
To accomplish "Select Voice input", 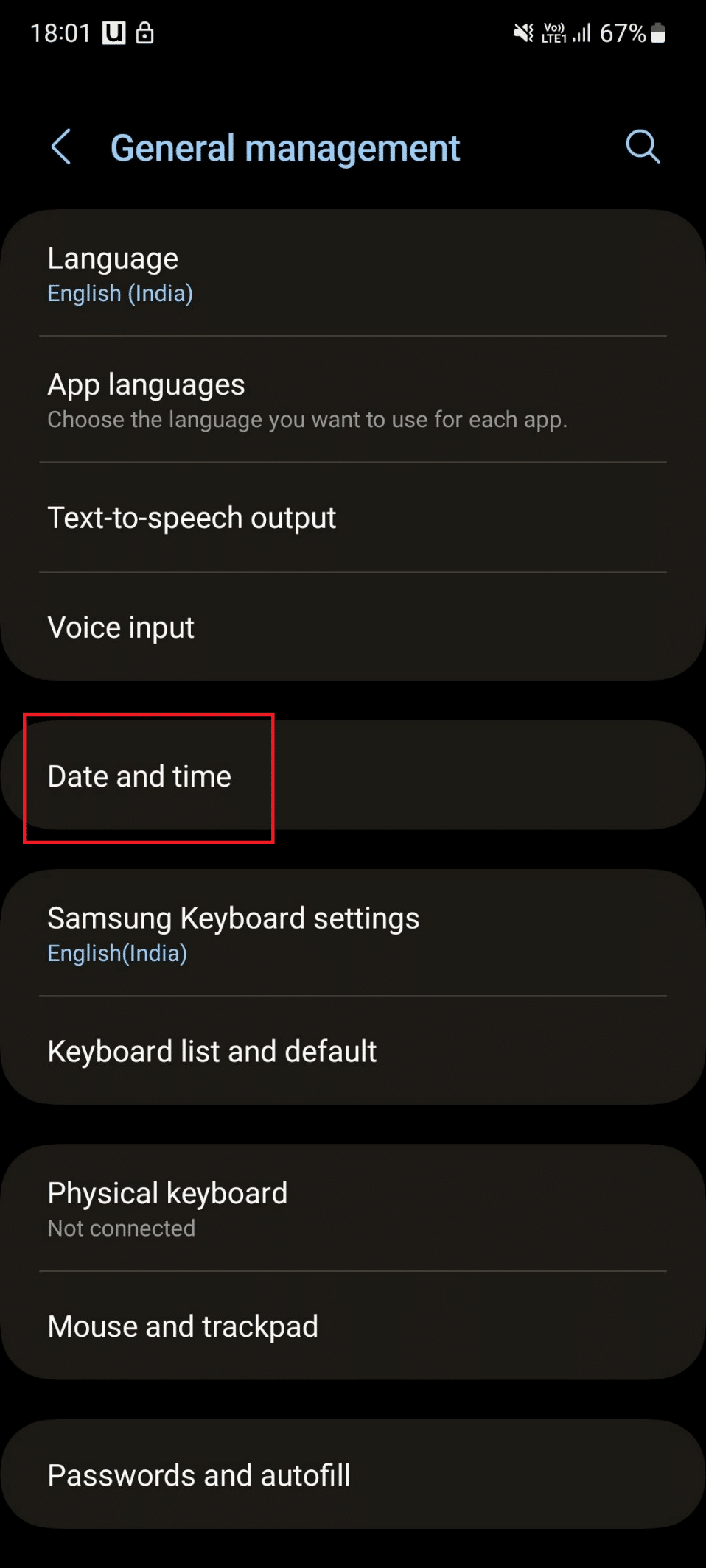I will [x=352, y=627].
